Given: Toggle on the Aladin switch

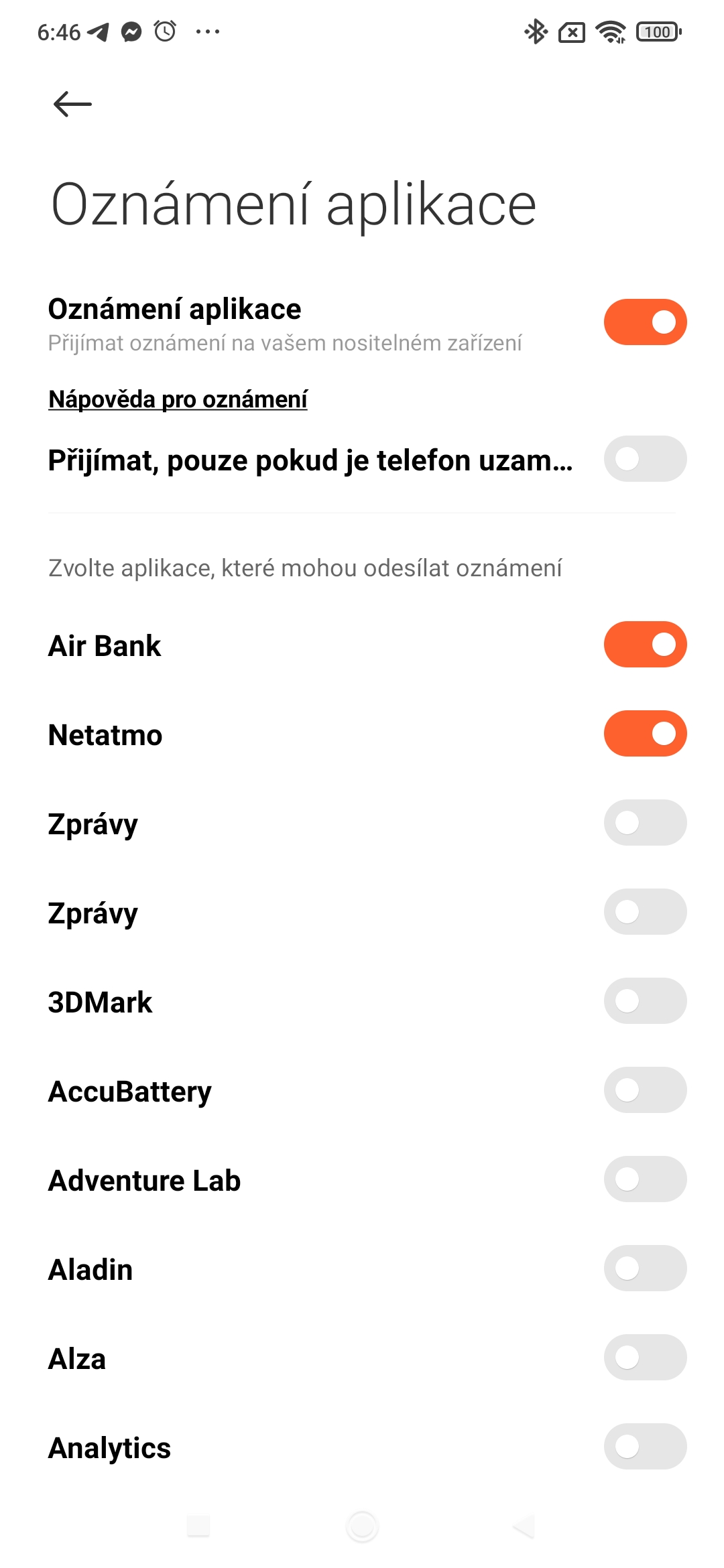Looking at the screenshot, I should 645,1268.
